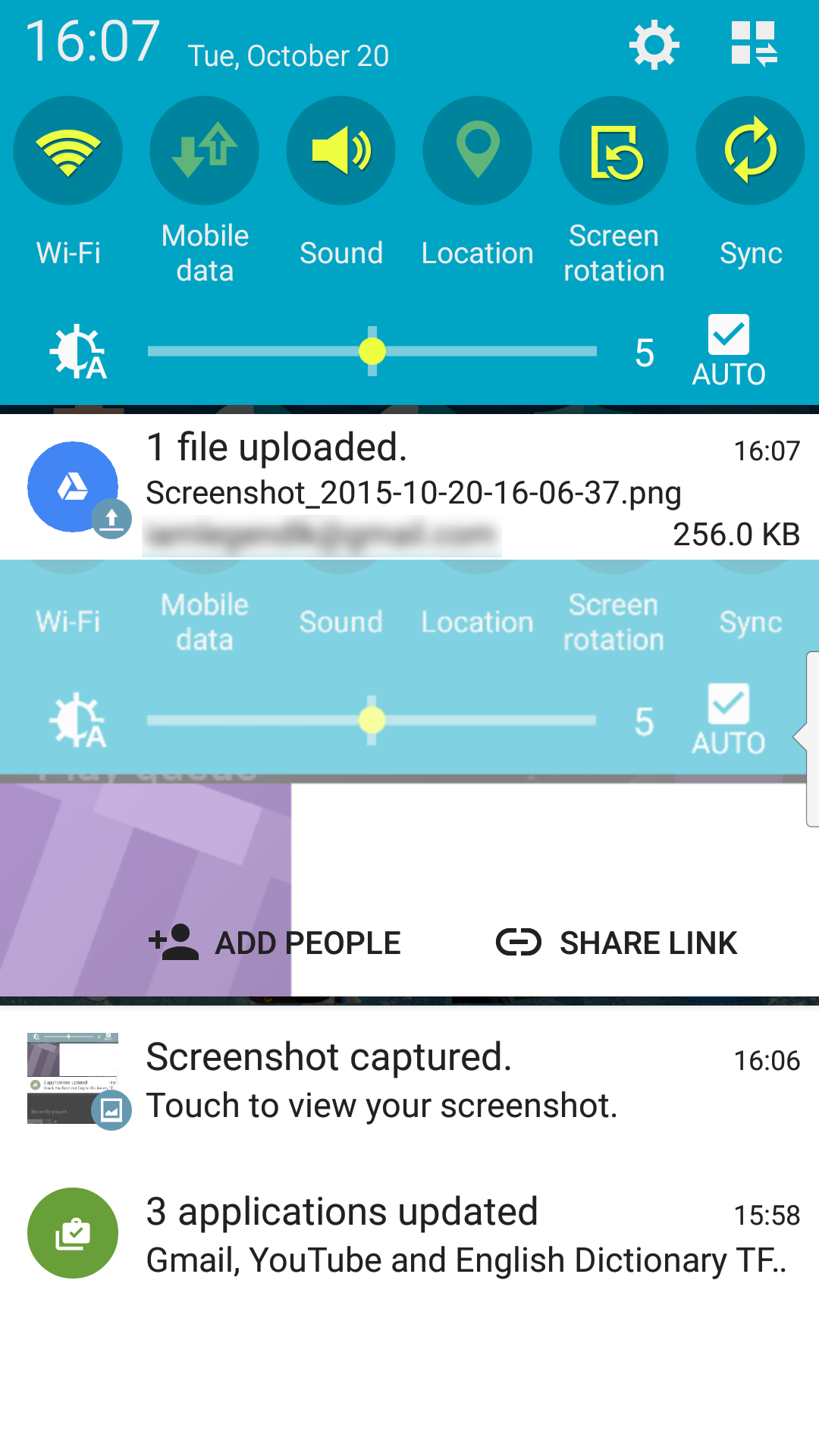Open settings via the gear icon
This screenshot has height=1456, width=819.
[x=654, y=45]
